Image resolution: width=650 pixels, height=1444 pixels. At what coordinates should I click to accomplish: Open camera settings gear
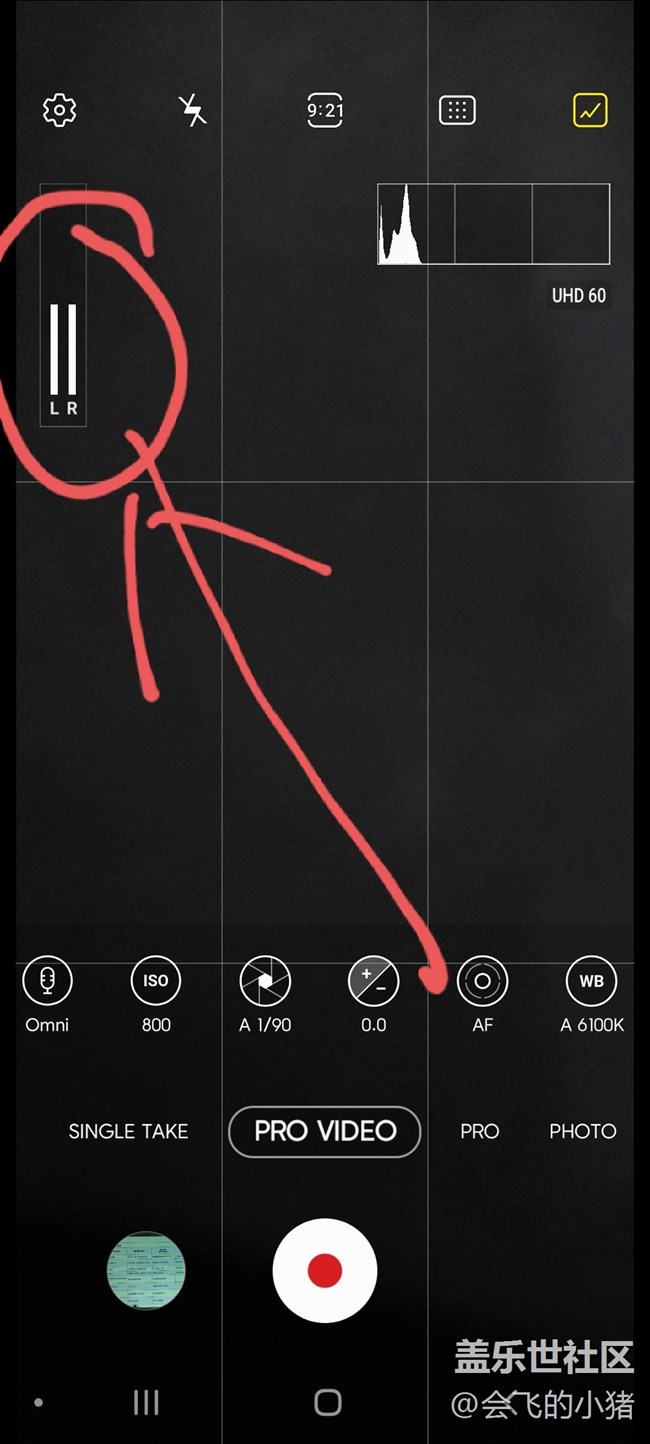click(60, 110)
